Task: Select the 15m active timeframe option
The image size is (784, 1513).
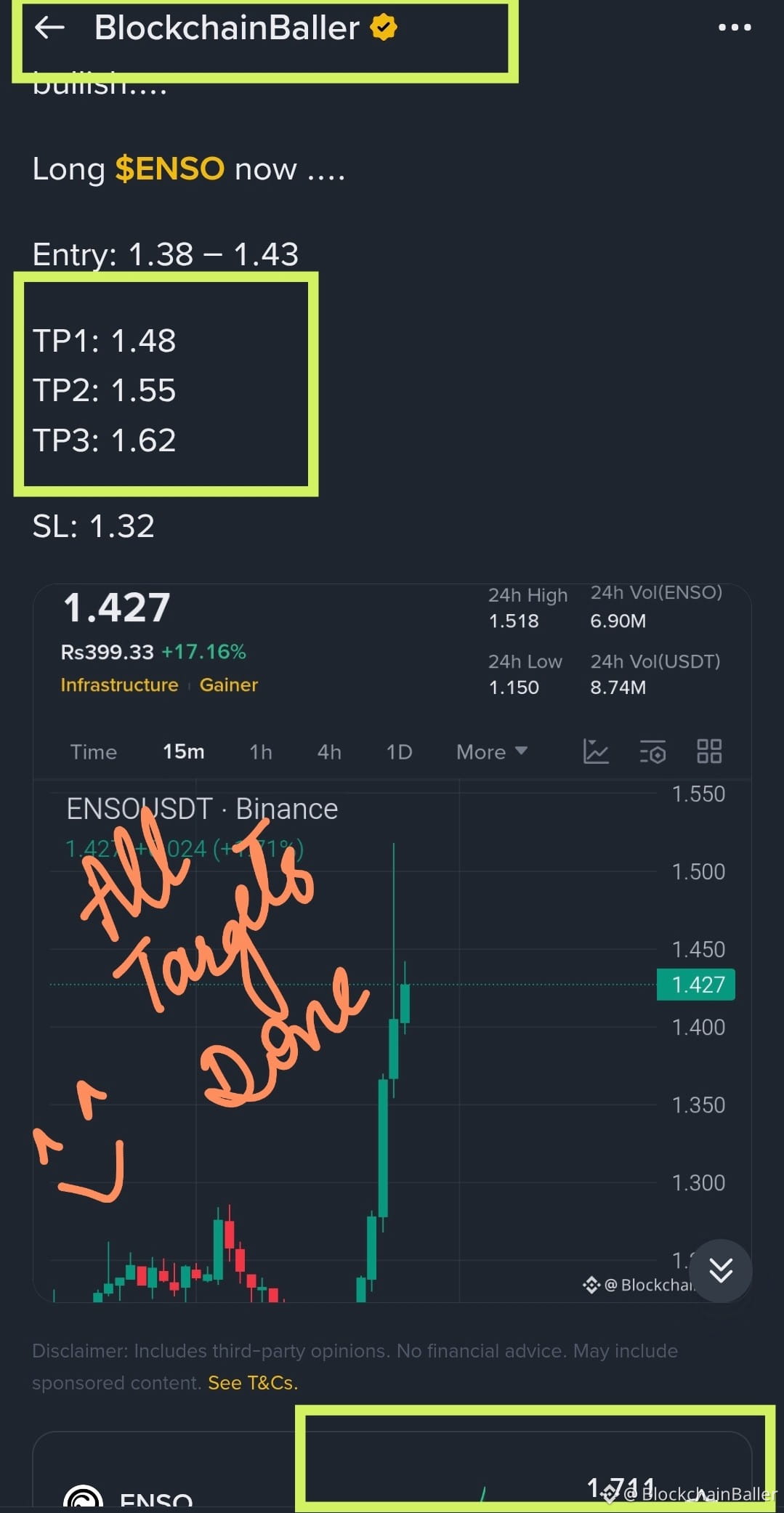Action: click(183, 753)
